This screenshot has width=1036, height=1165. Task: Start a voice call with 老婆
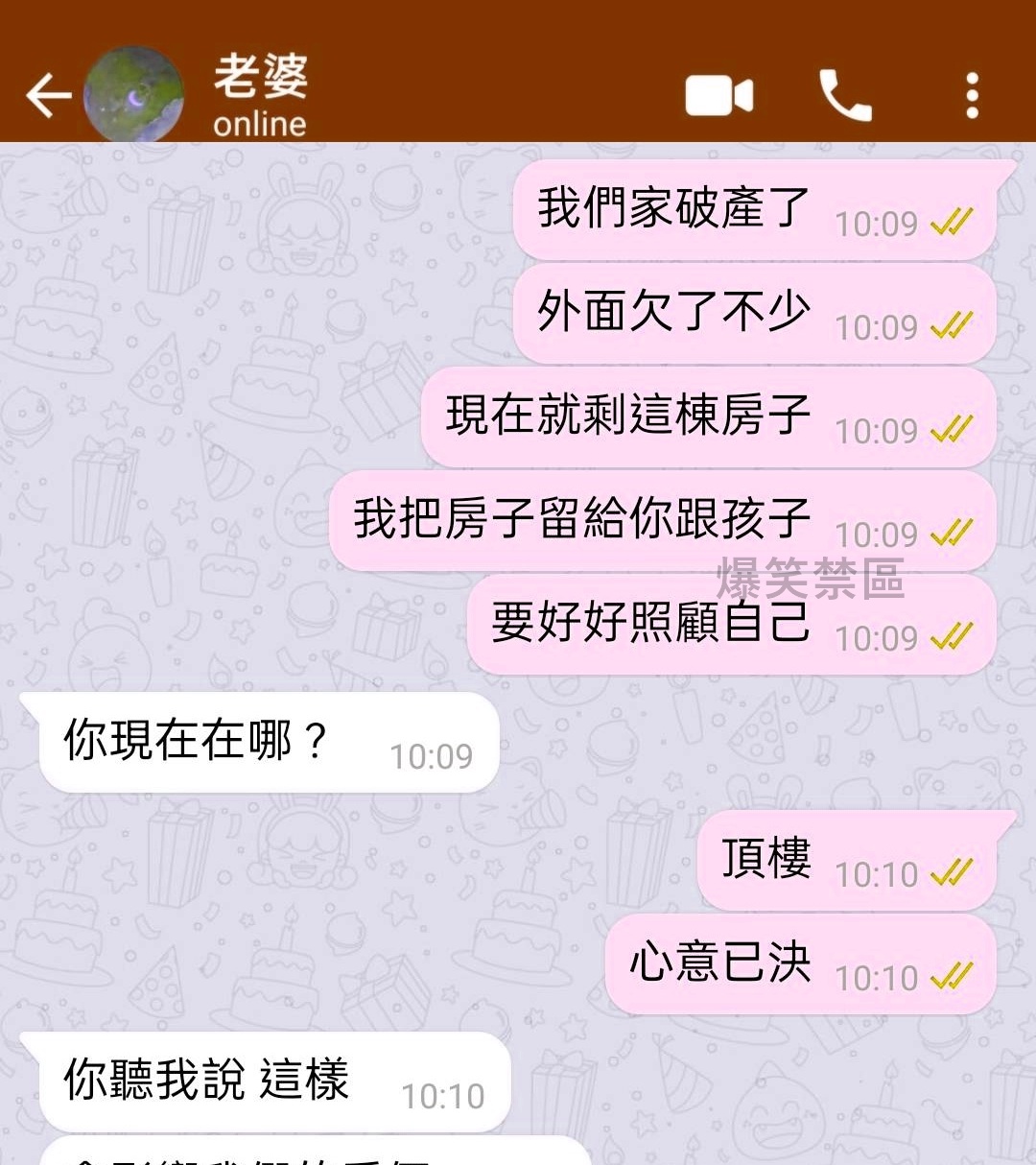point(845,96)
